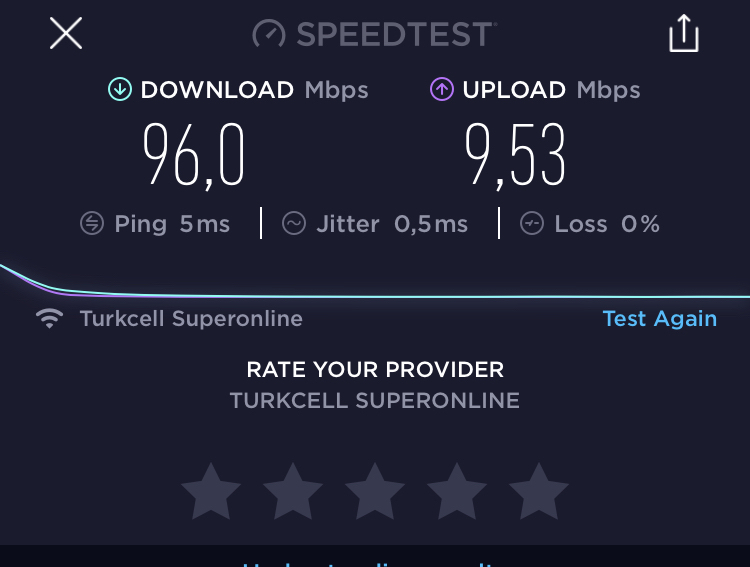Give Turkcell Superonline five stars
The height and width of the screenshot is (567, 750).
tap(539, 491)
